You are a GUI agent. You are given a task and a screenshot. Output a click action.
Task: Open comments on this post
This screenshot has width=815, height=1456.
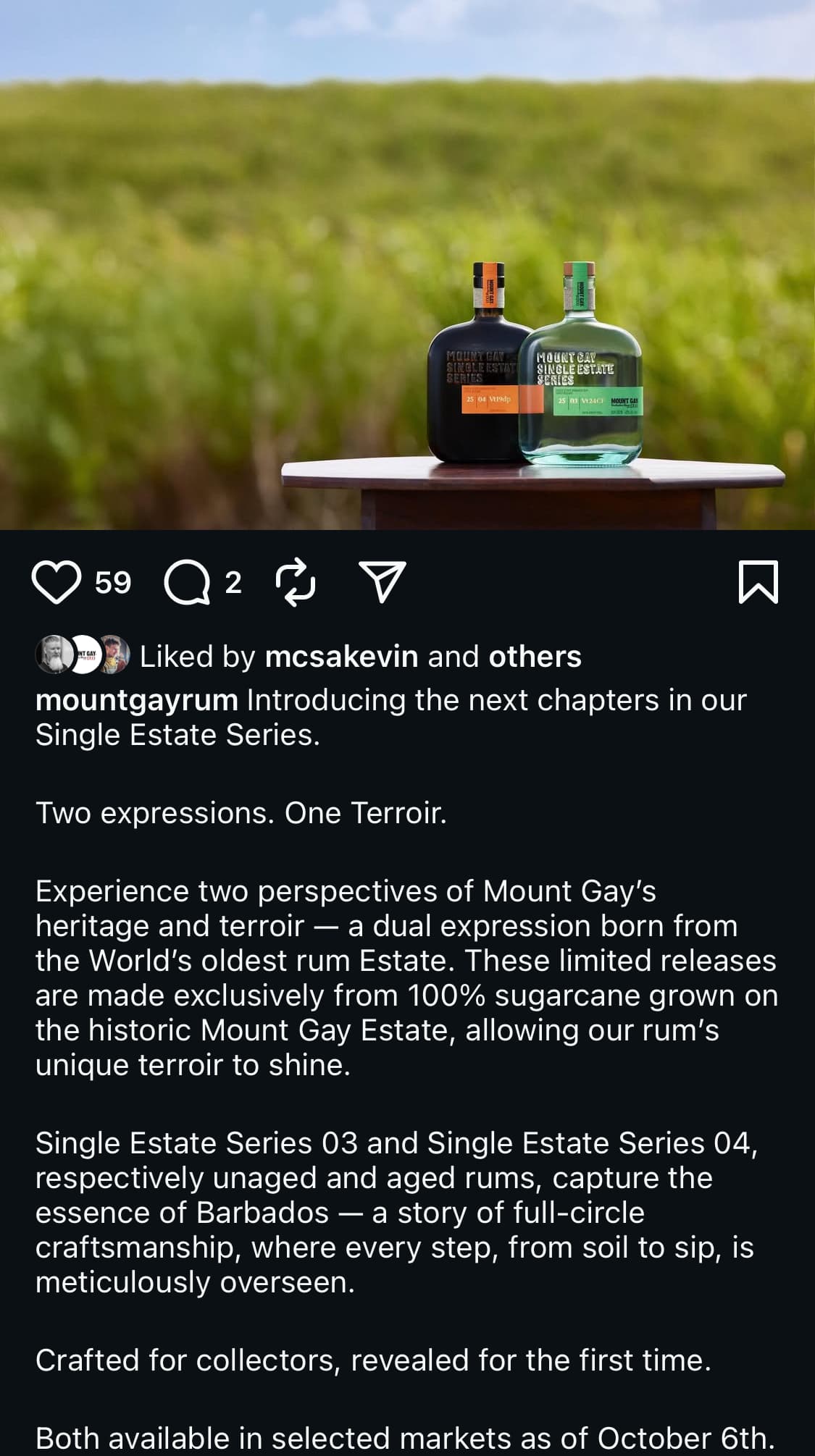coord(187,582)
